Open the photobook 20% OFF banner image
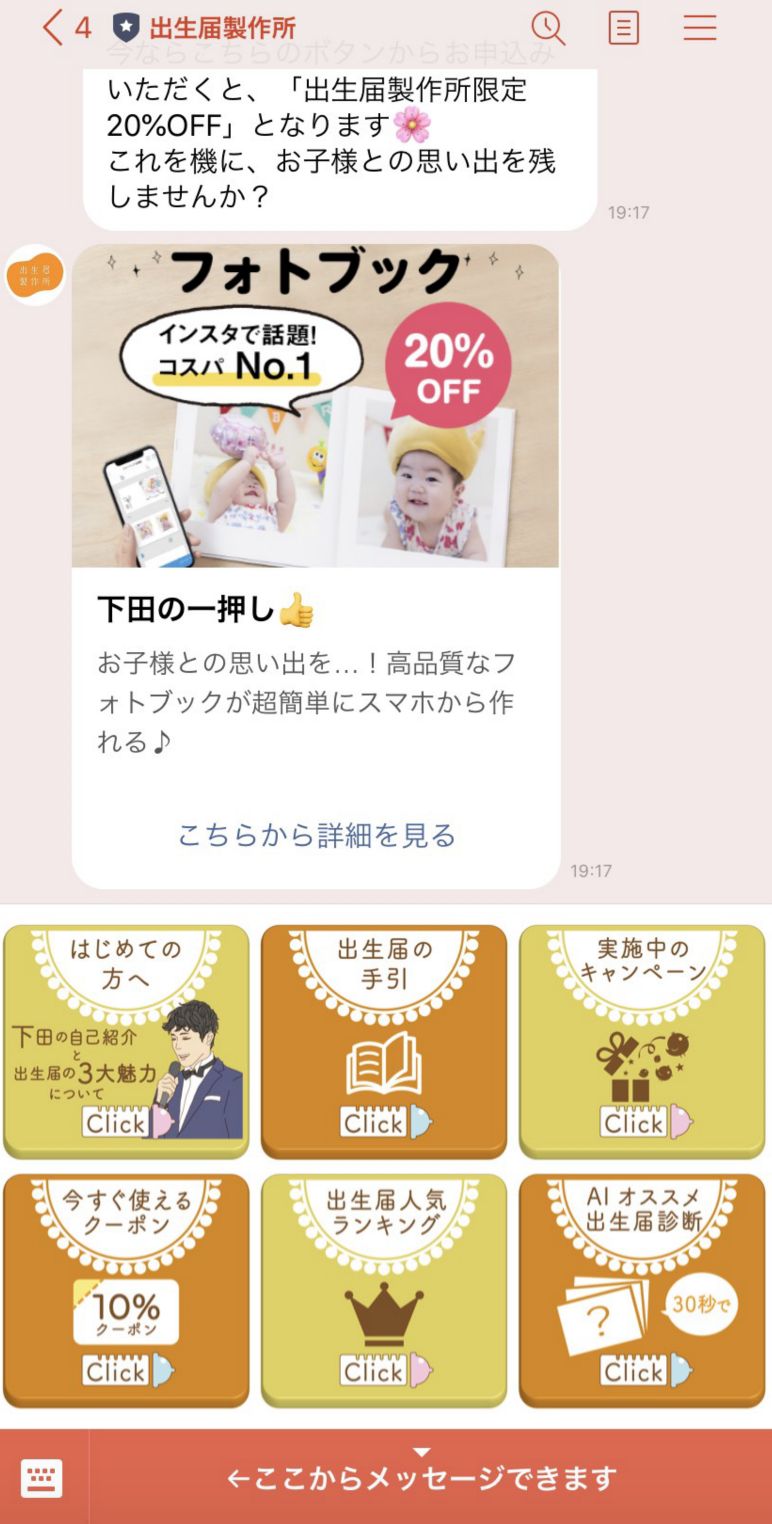 click(x=315, y=405)
